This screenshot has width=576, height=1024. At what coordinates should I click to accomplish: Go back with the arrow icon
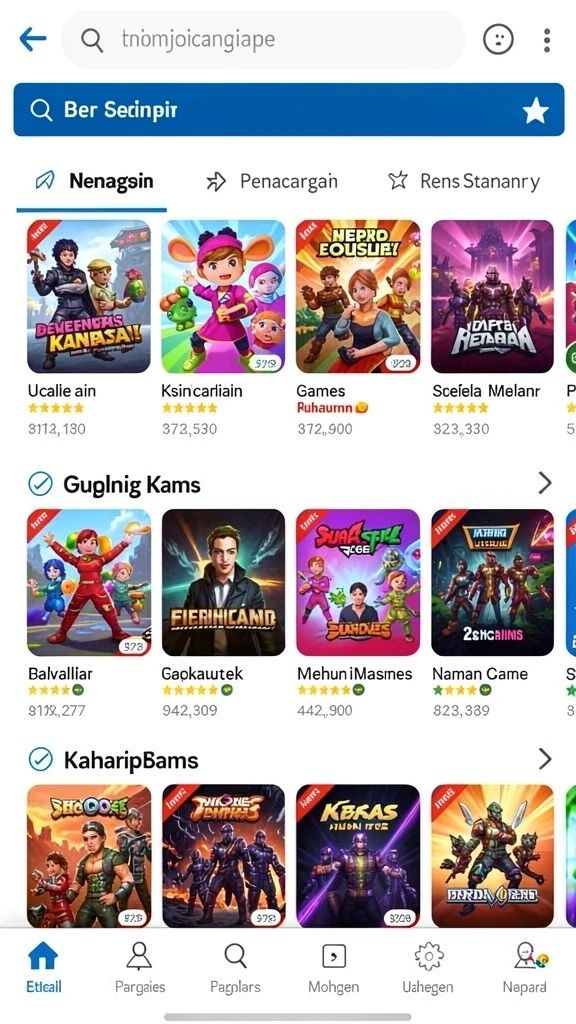33,39
